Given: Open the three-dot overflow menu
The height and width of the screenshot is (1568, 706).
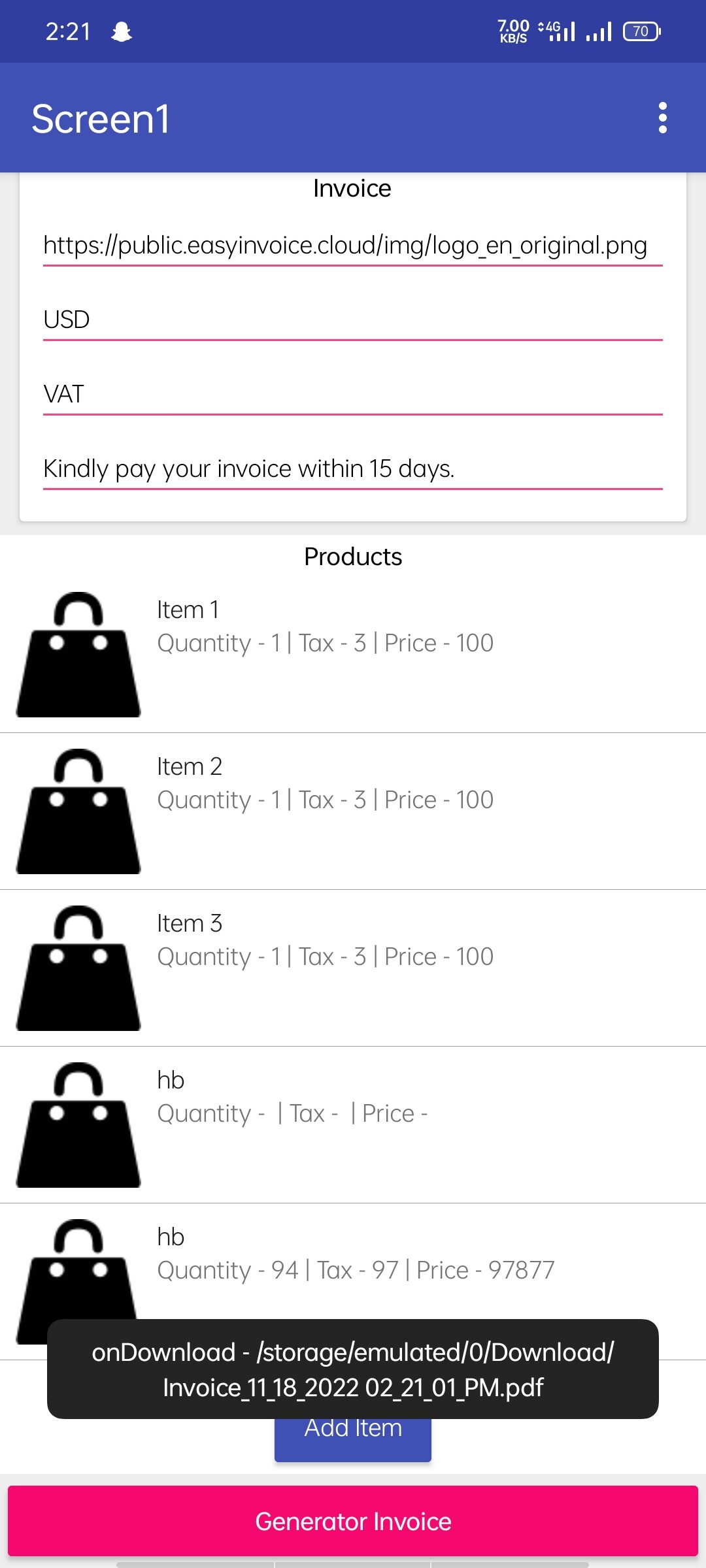Looking at the screenshot, I should click(x=662, y=118).
